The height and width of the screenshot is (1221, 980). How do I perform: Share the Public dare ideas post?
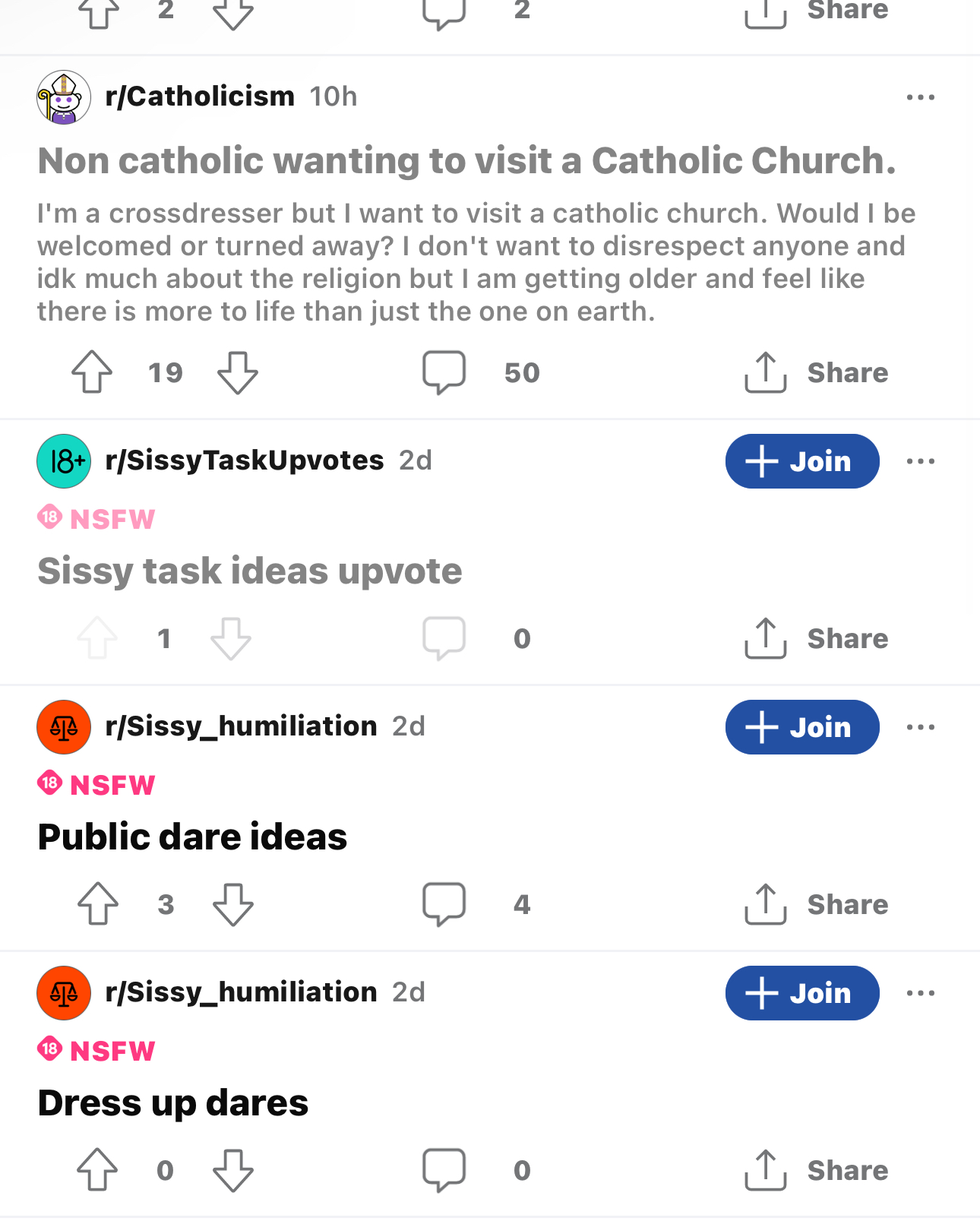coord(817,904)
